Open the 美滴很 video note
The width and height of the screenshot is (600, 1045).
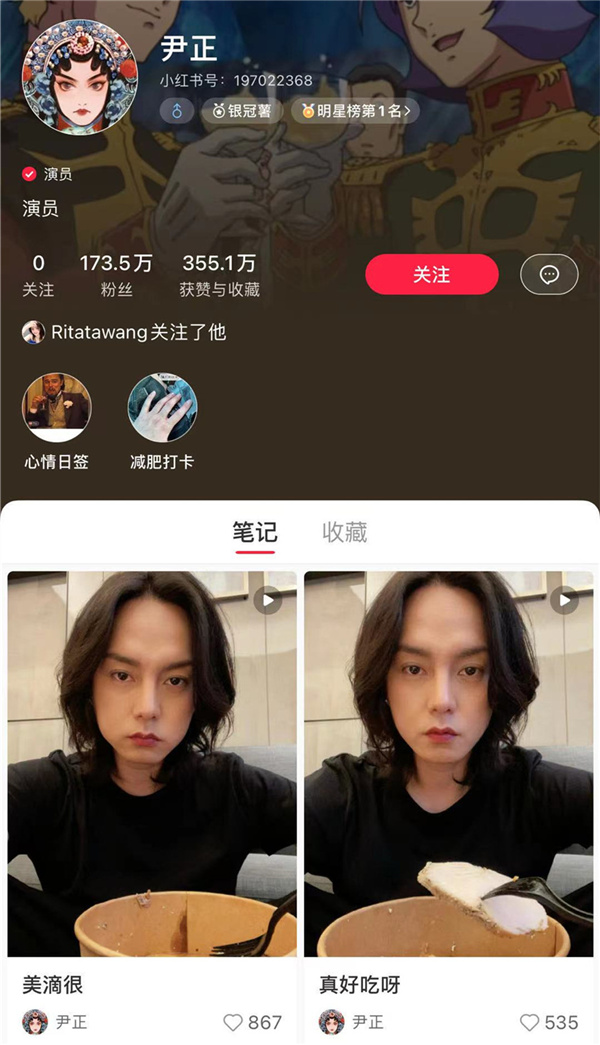click(x=152, y=765)
